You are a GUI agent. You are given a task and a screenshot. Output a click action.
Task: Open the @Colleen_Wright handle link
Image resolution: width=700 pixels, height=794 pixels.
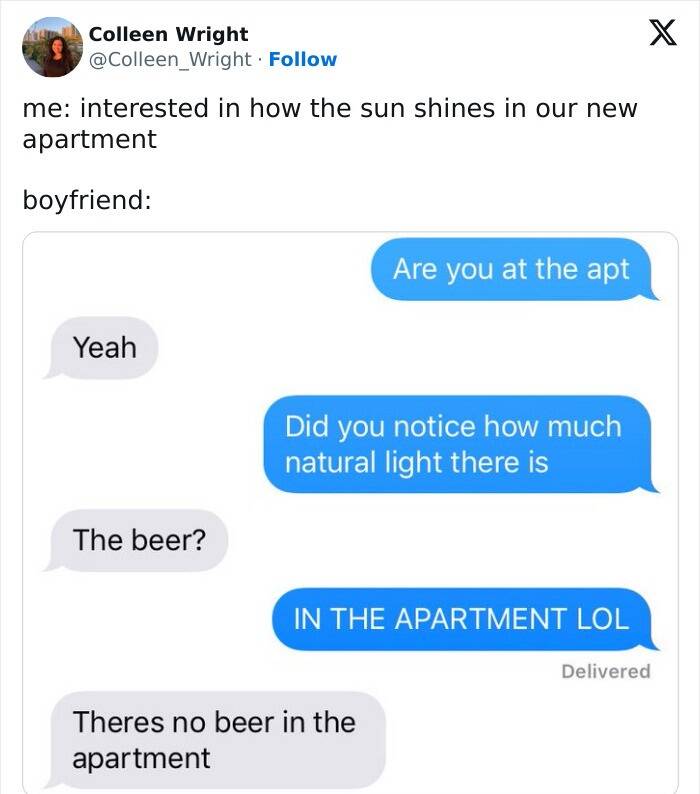click(170, 59)
